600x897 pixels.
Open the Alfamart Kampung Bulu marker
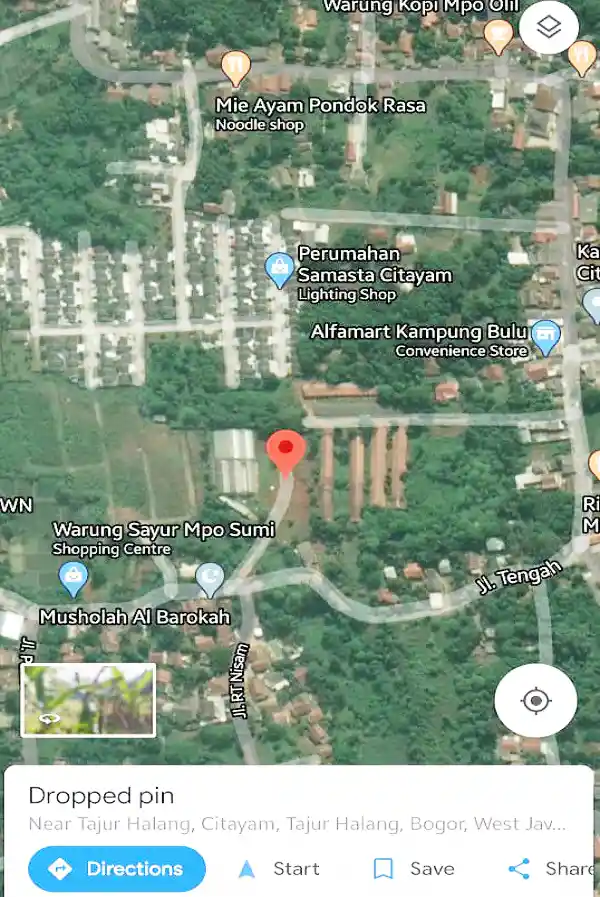[x=545, y=335]
